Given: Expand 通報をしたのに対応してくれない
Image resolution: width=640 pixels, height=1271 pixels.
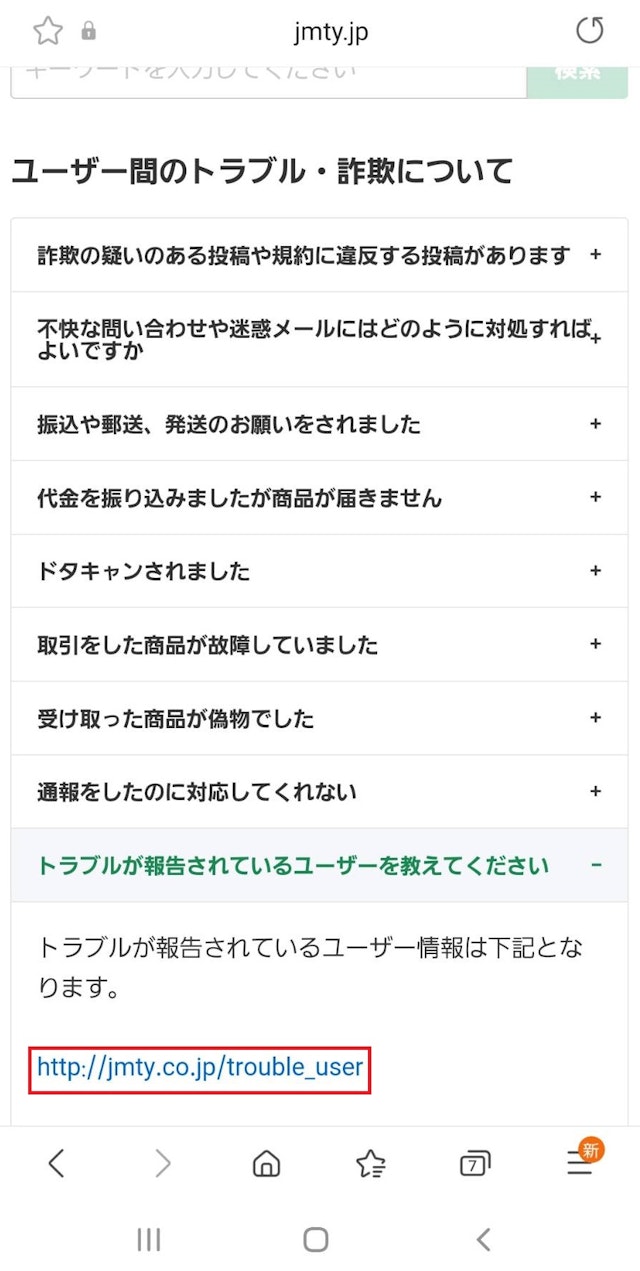Looking at the screenshot, I should [x=319, y=791].
